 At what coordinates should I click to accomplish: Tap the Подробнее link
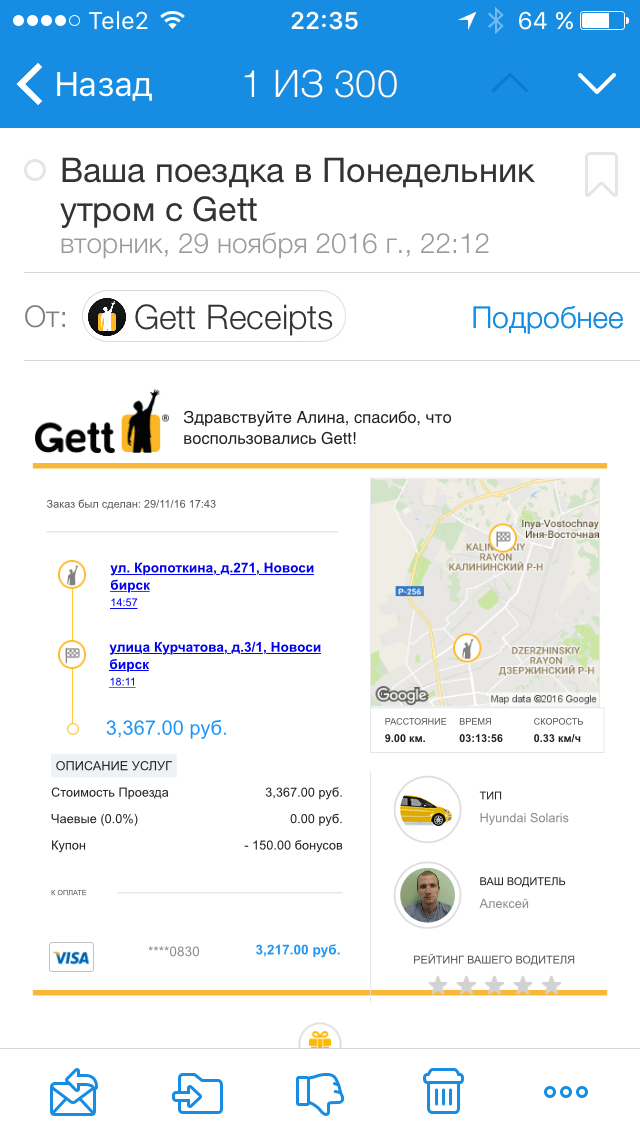pyautogui.click(x=547, y=318)
